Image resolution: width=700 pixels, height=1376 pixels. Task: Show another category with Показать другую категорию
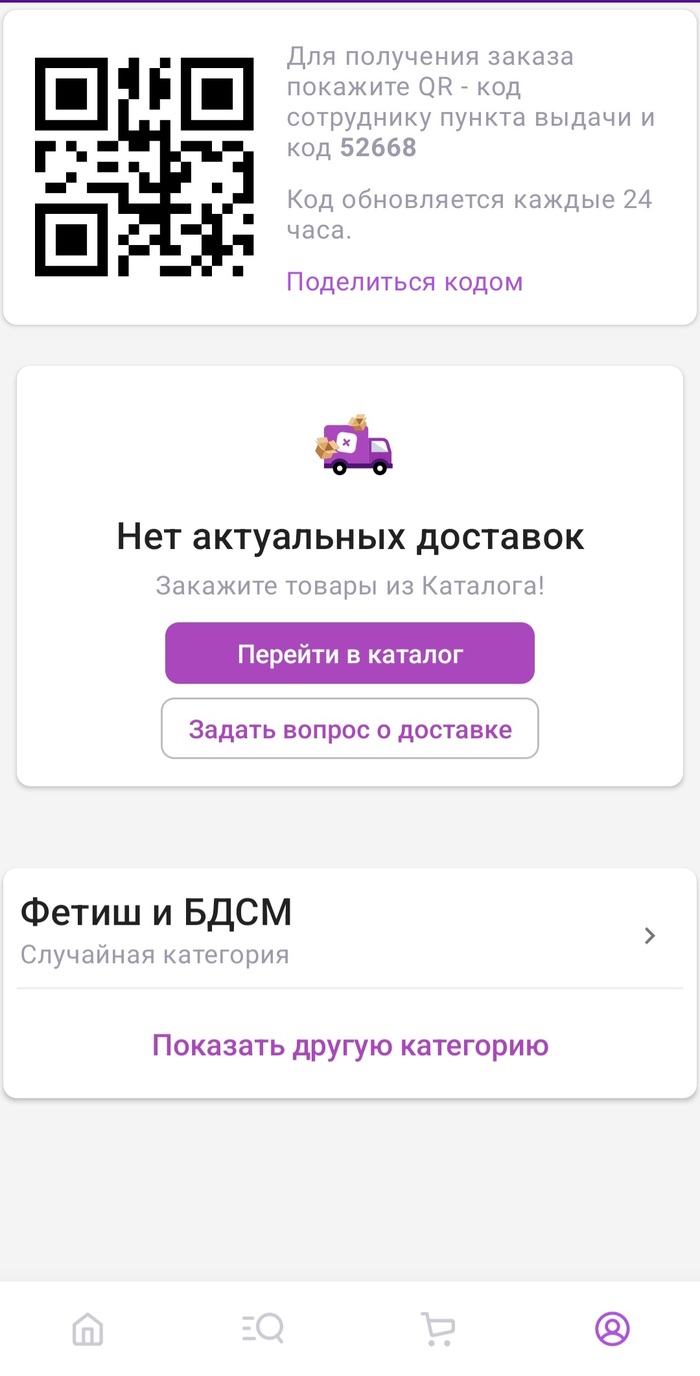pyautogui.click(x=350, y=1046)
